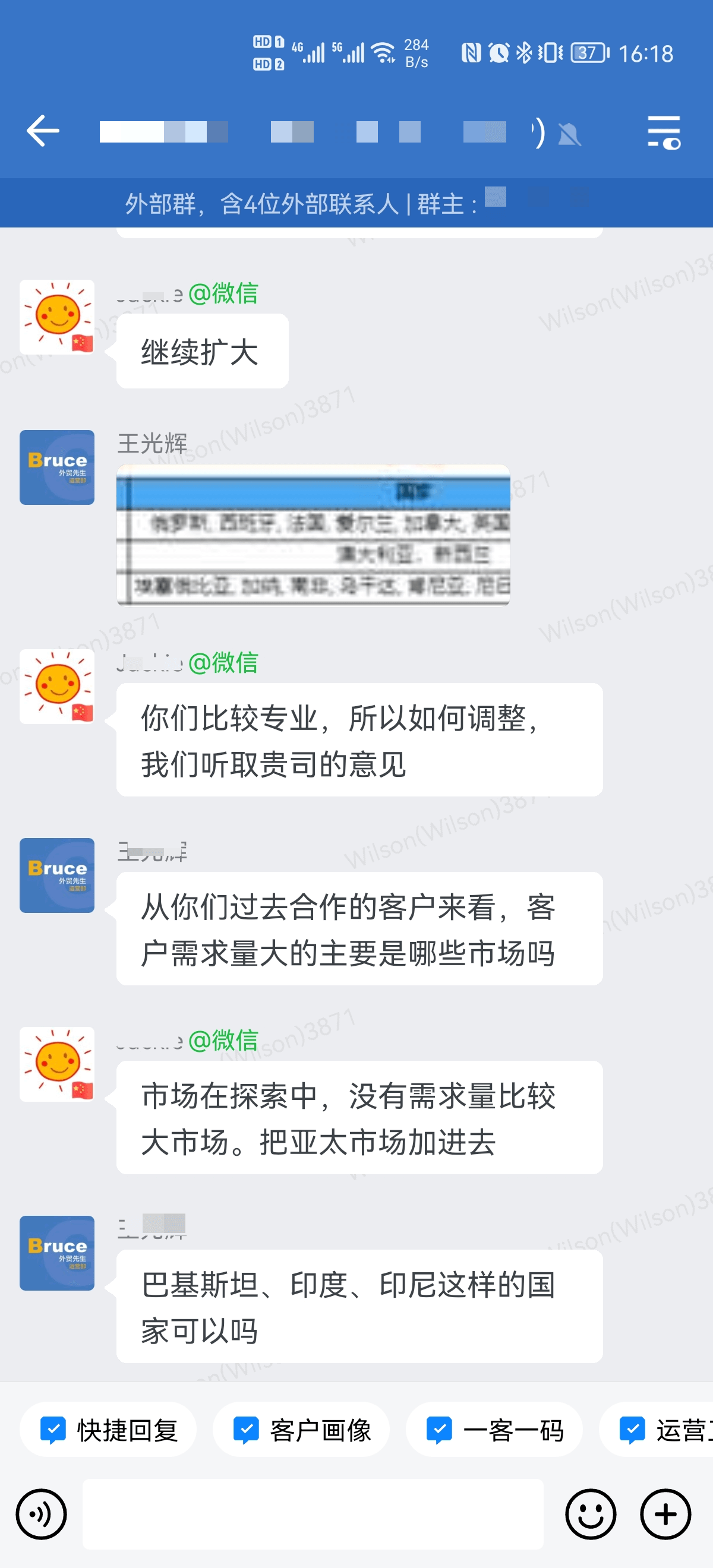Go back using the arrow icon

point(43,131)
